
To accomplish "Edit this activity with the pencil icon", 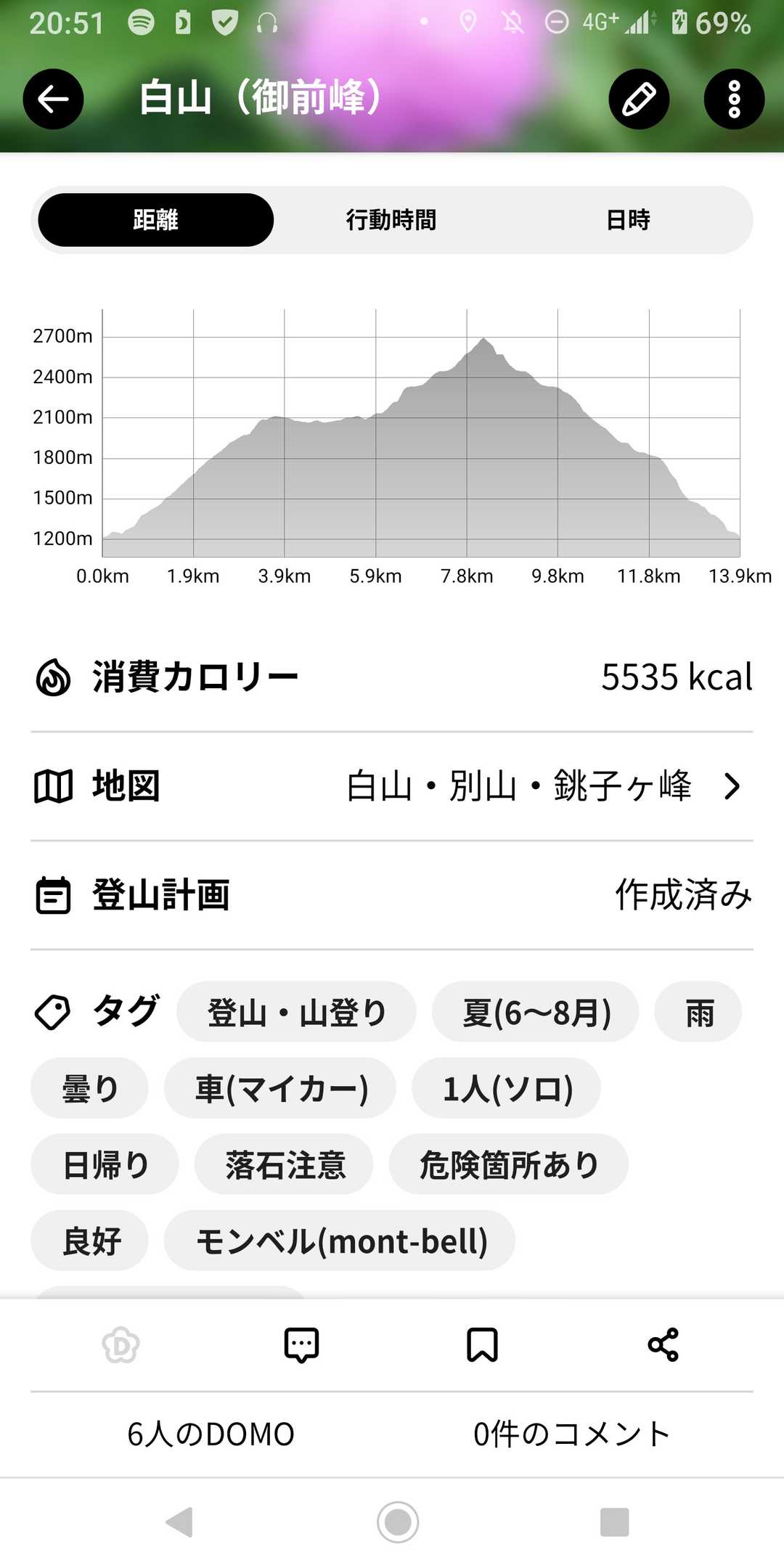I will 639,99.
